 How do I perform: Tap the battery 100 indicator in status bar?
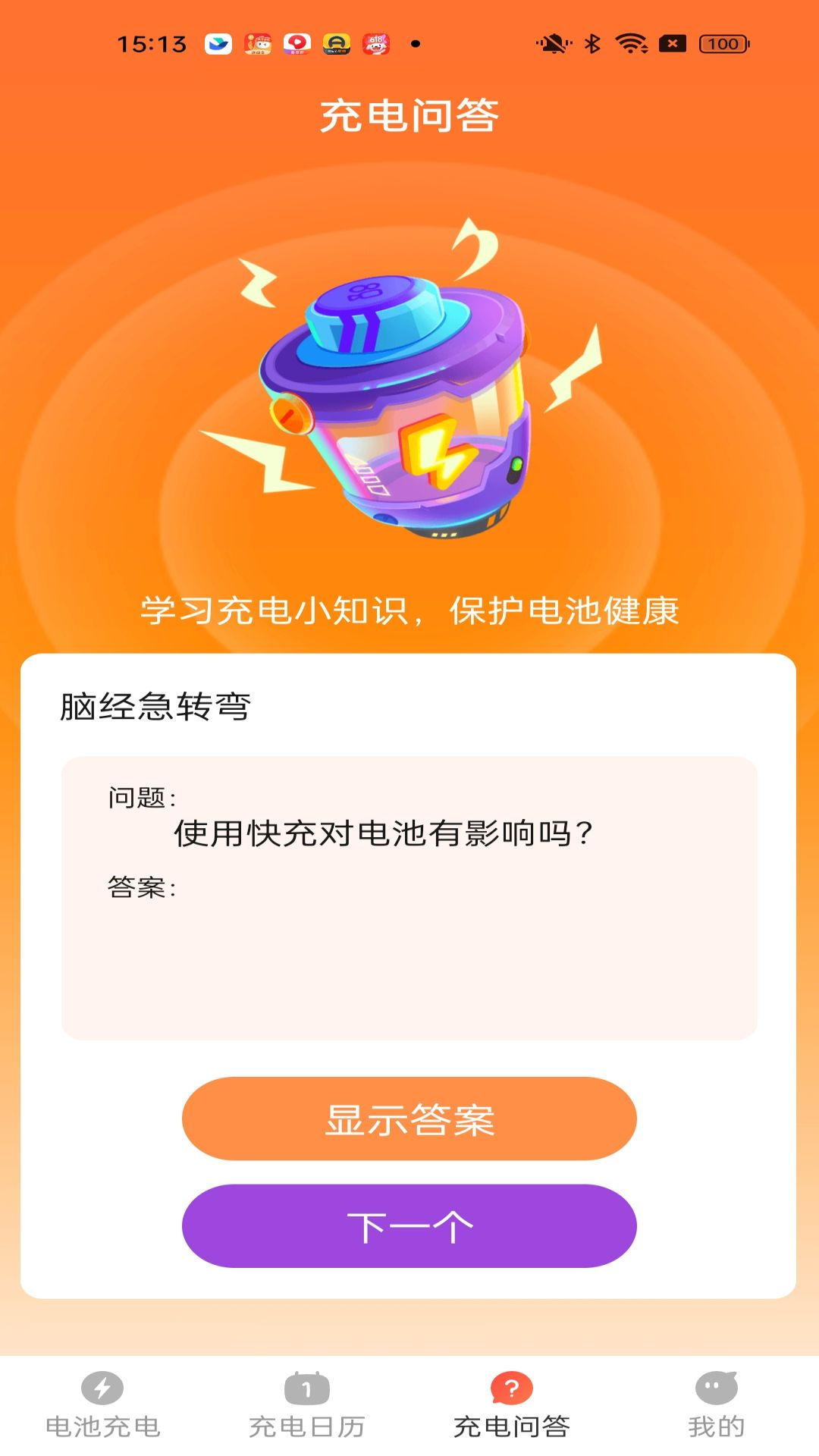coord(722,43)
